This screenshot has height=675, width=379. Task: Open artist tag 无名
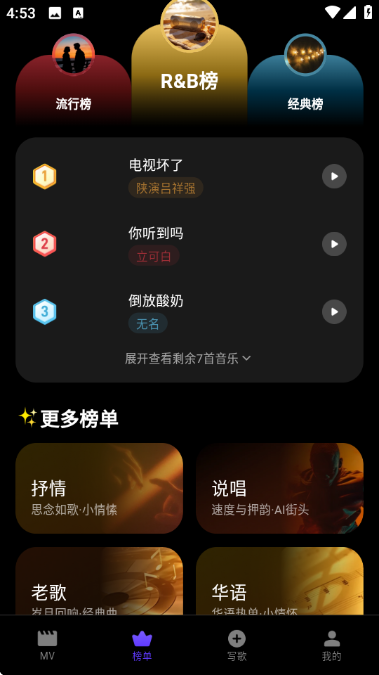148,324
